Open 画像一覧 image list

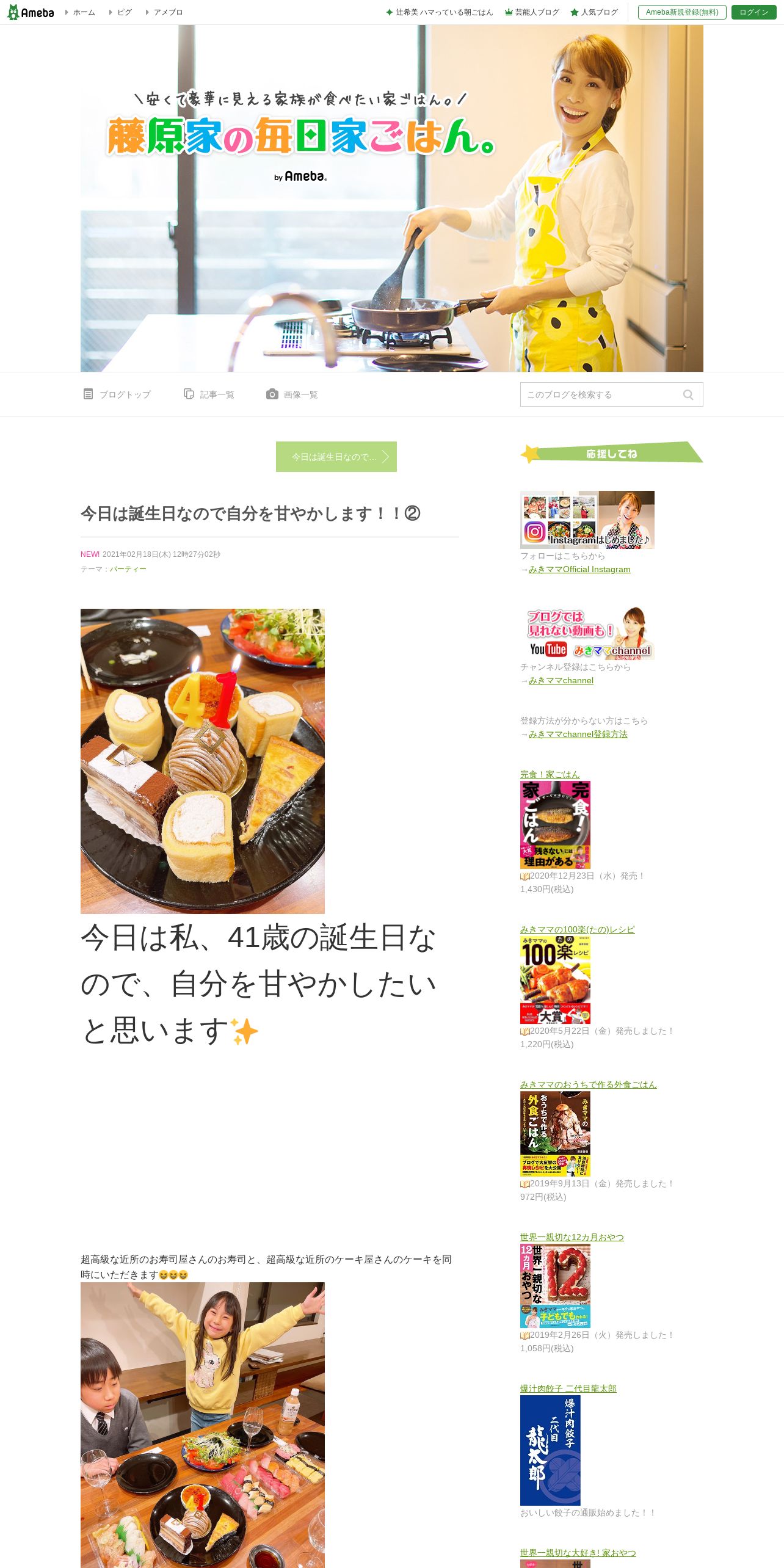point(292,394)
